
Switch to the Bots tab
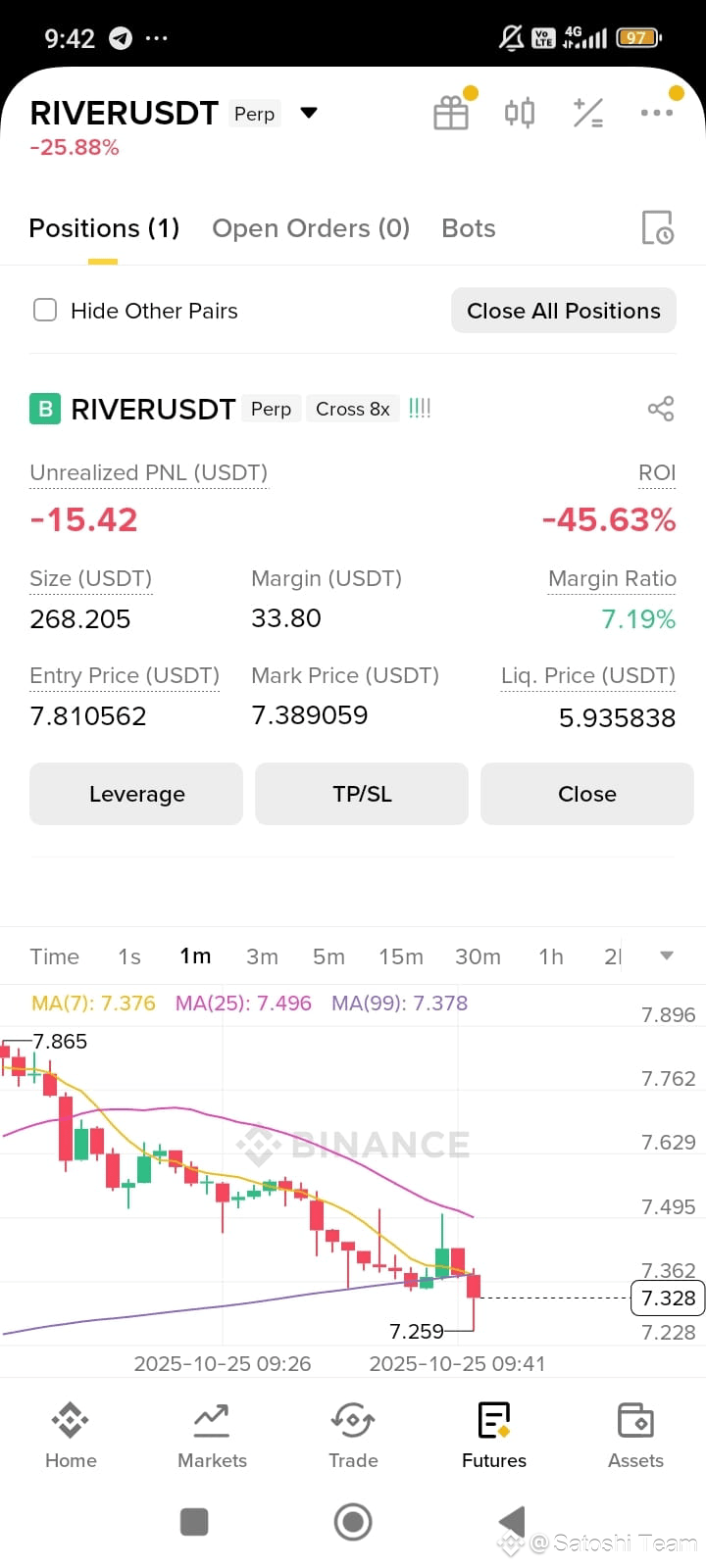tap(469, 228)
